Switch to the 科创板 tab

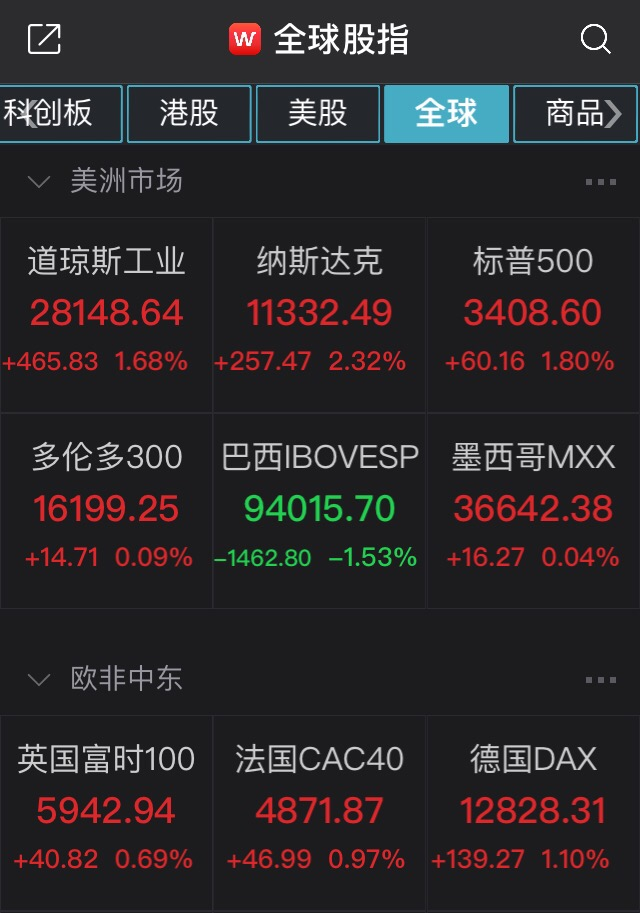(60, 114)
